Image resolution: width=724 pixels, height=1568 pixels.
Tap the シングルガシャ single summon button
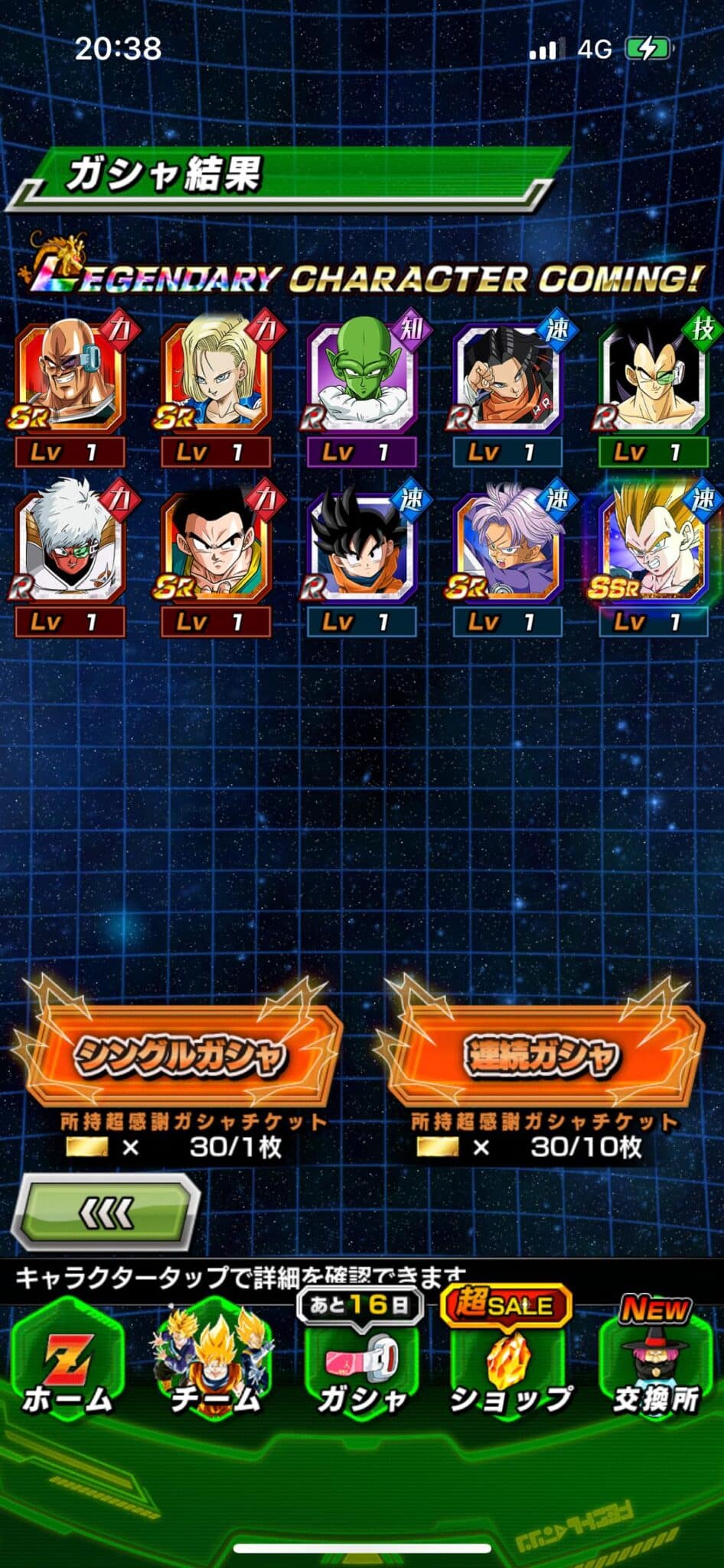tap(178, 1057)
